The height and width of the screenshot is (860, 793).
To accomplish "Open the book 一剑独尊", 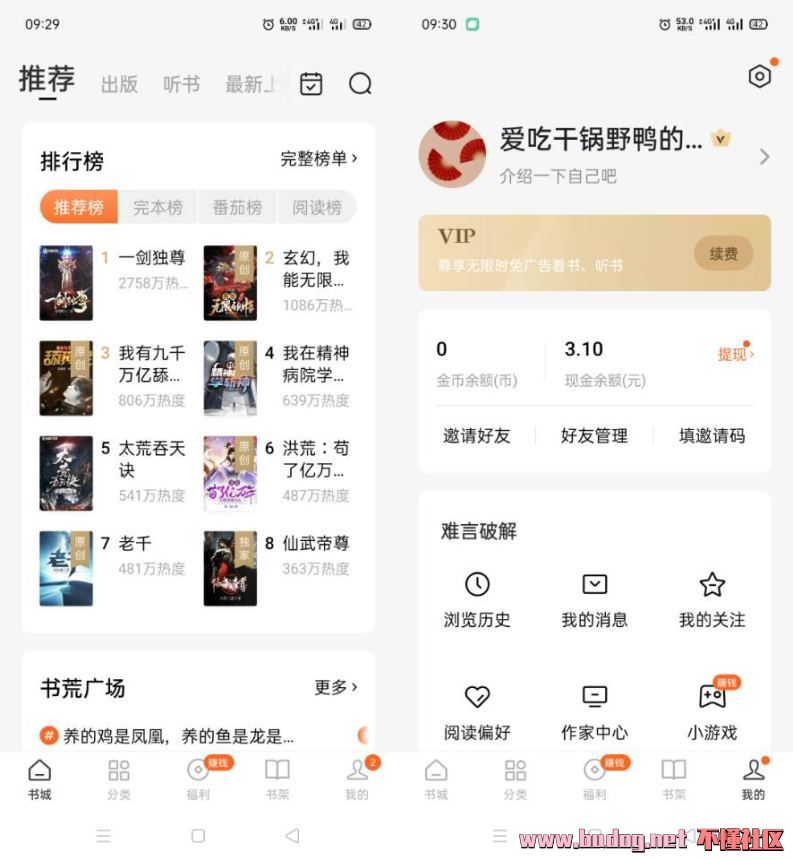I will pyautogui.click(x=151, y=258).
